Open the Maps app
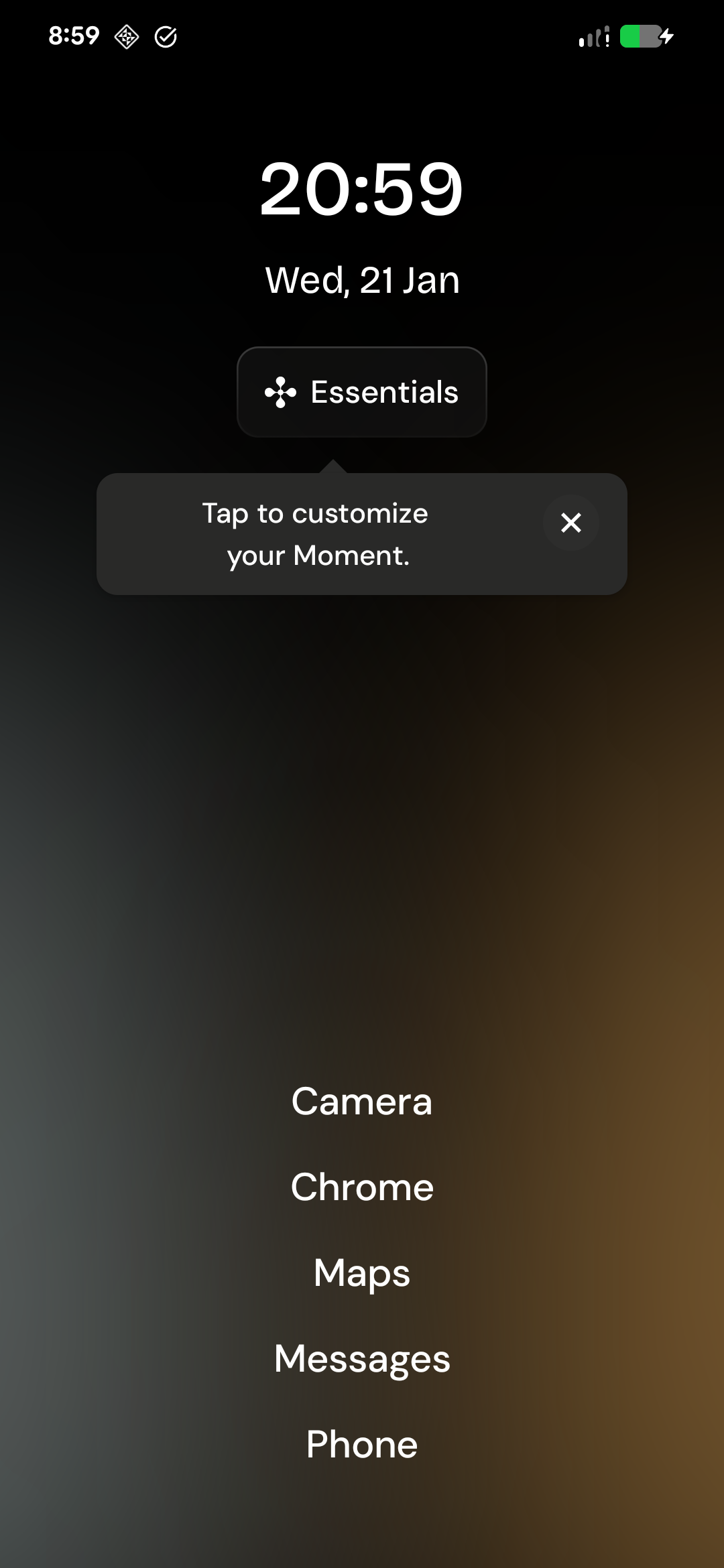Image resolution: width=724 pixels, height=1568 pixels. tap(362, 1273)
